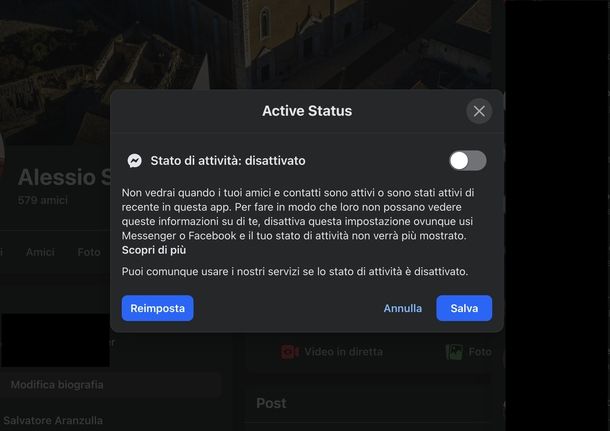Image resolution: width=610 pixels, height=431 pixels.
Task: Save changes with Salva
Action: (464, 308)
